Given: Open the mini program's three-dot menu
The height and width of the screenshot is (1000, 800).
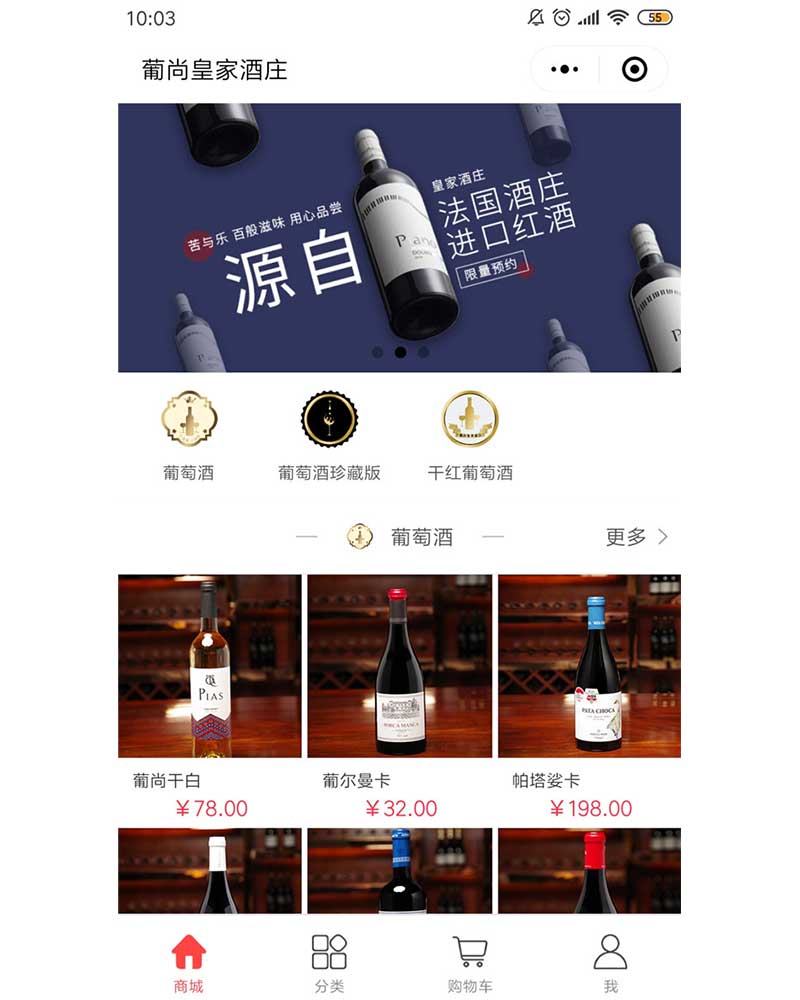Looking at the screenshot, I should pos(564,69).
